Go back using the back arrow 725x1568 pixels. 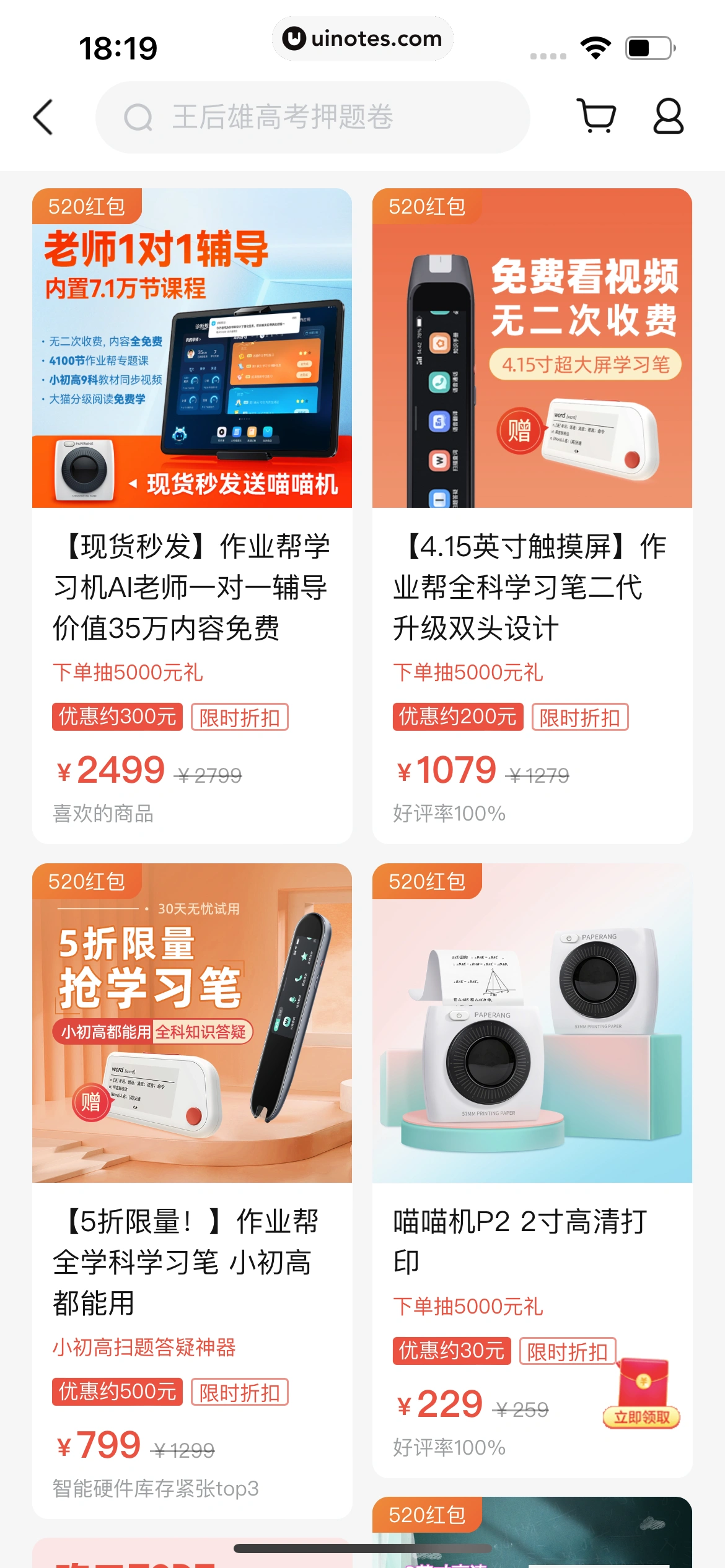43,117
